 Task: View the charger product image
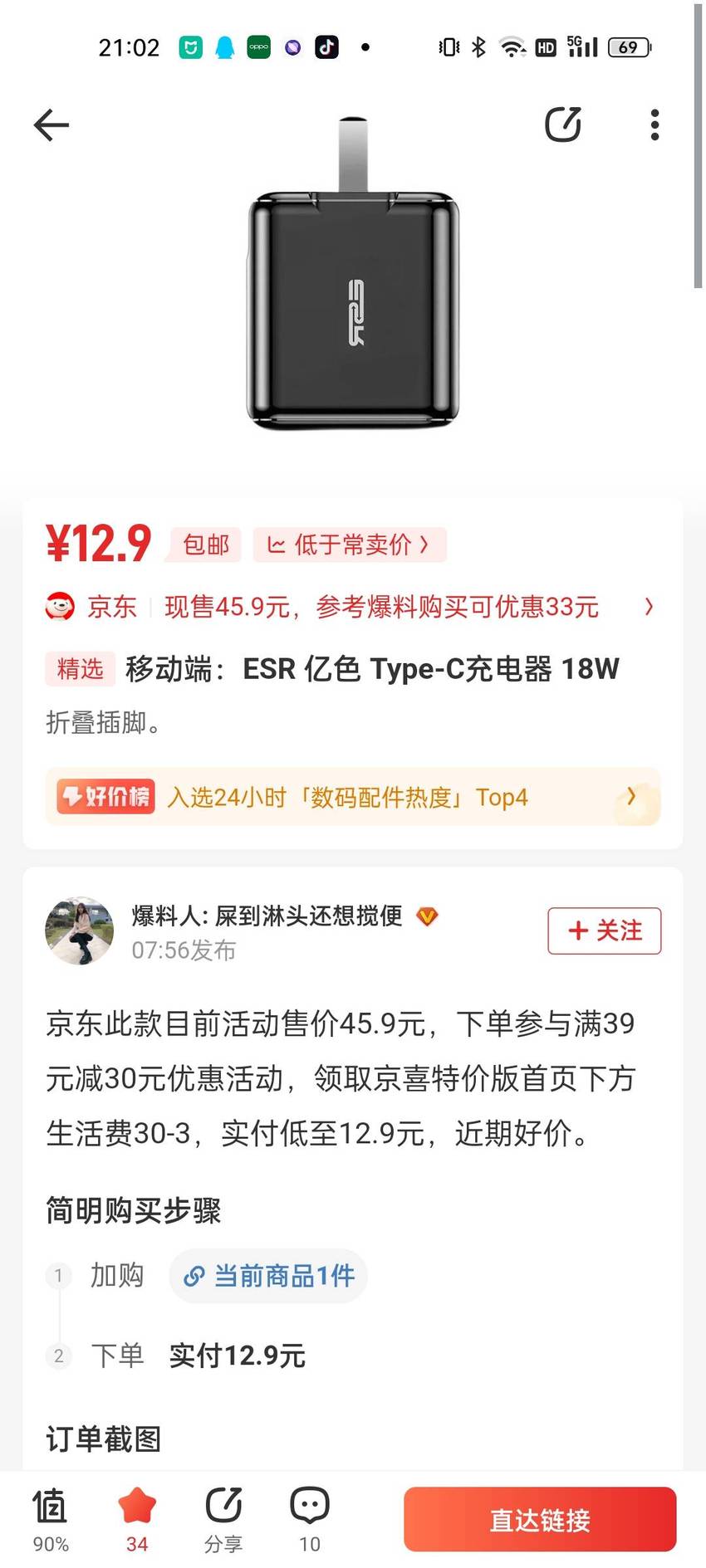pos(353,274)
